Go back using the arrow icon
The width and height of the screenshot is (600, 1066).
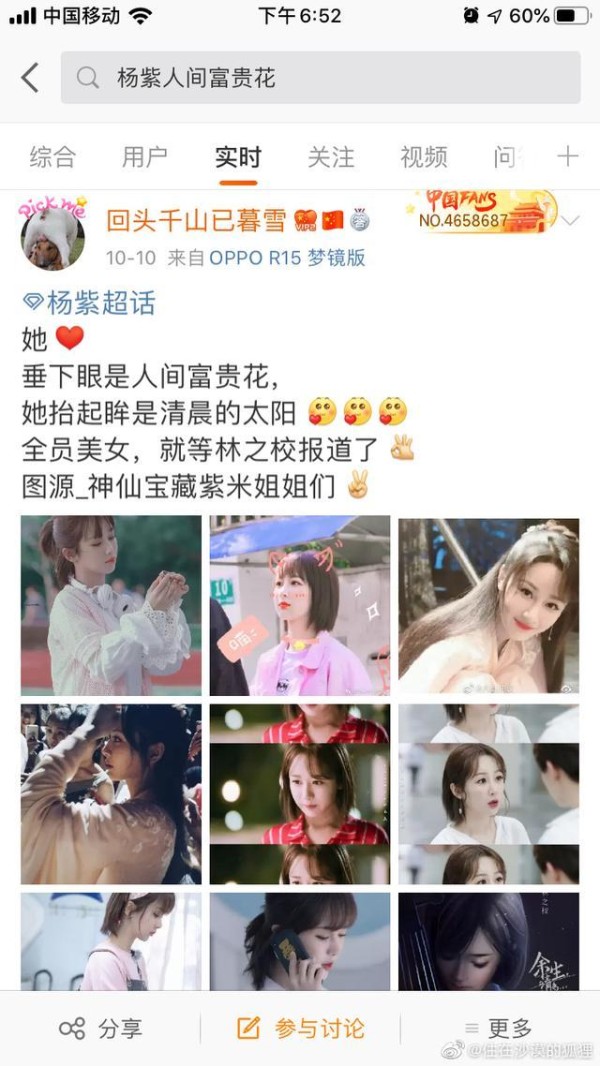tap(30, 78)
